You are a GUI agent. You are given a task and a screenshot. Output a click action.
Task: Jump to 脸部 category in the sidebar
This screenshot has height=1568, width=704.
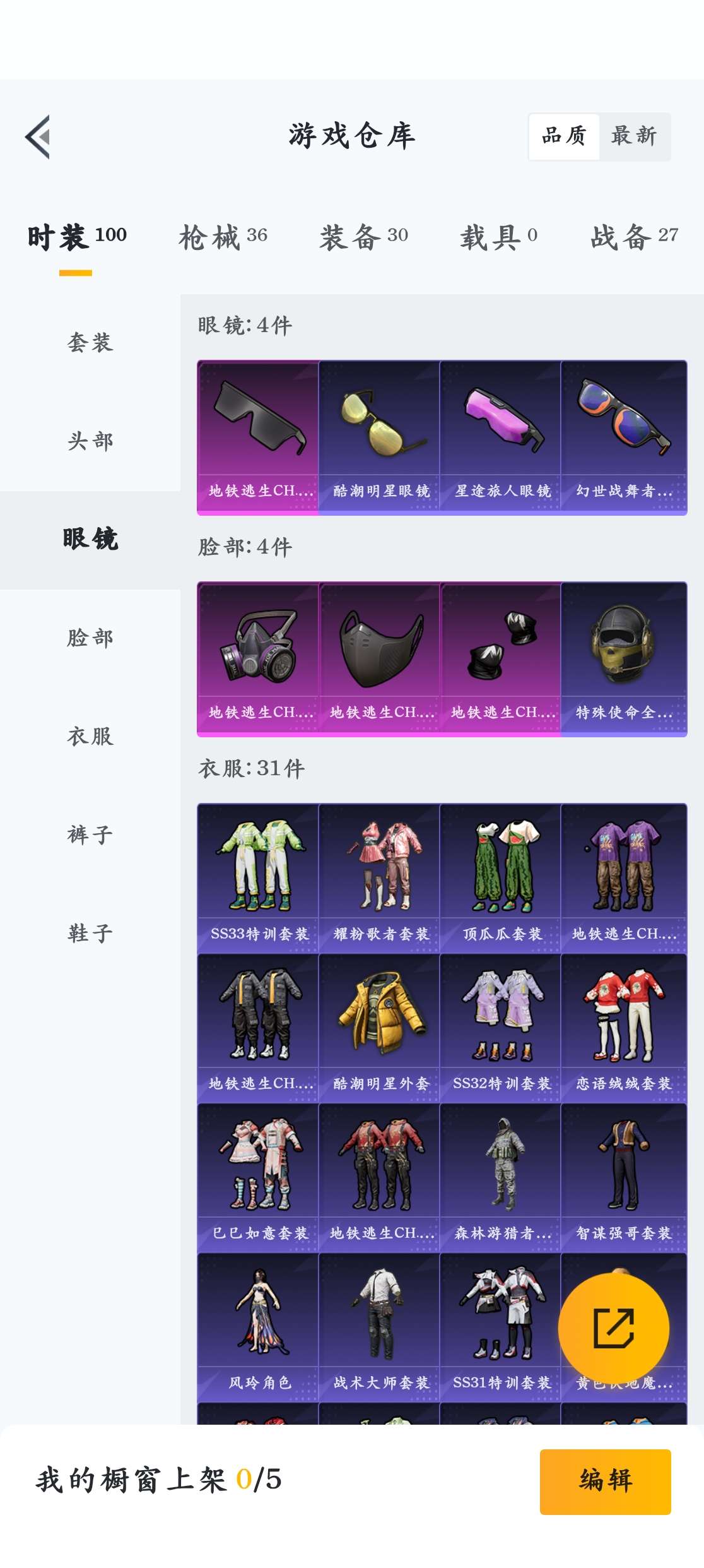(90, 638)
